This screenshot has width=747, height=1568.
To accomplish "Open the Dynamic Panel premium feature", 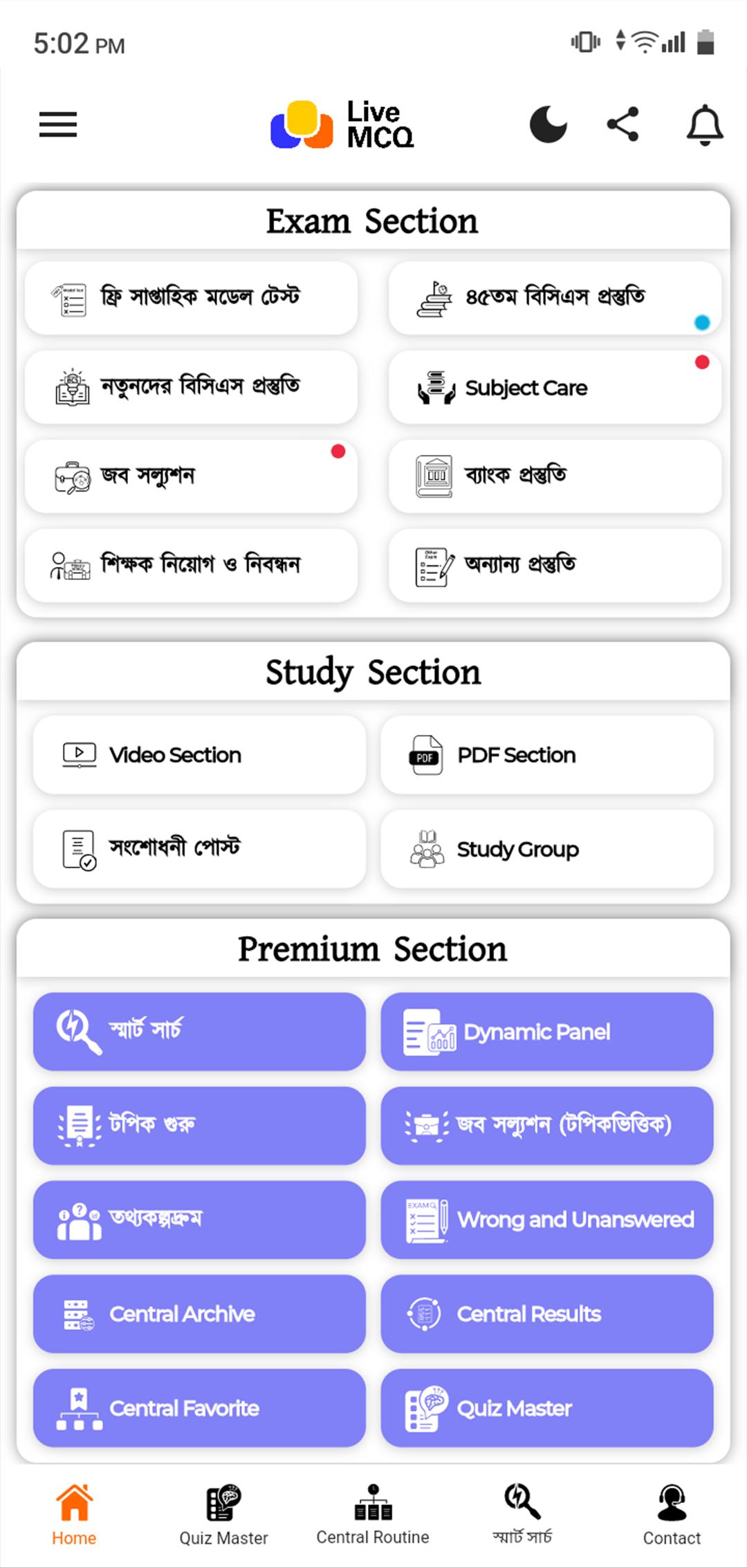I will (546, 1032).
